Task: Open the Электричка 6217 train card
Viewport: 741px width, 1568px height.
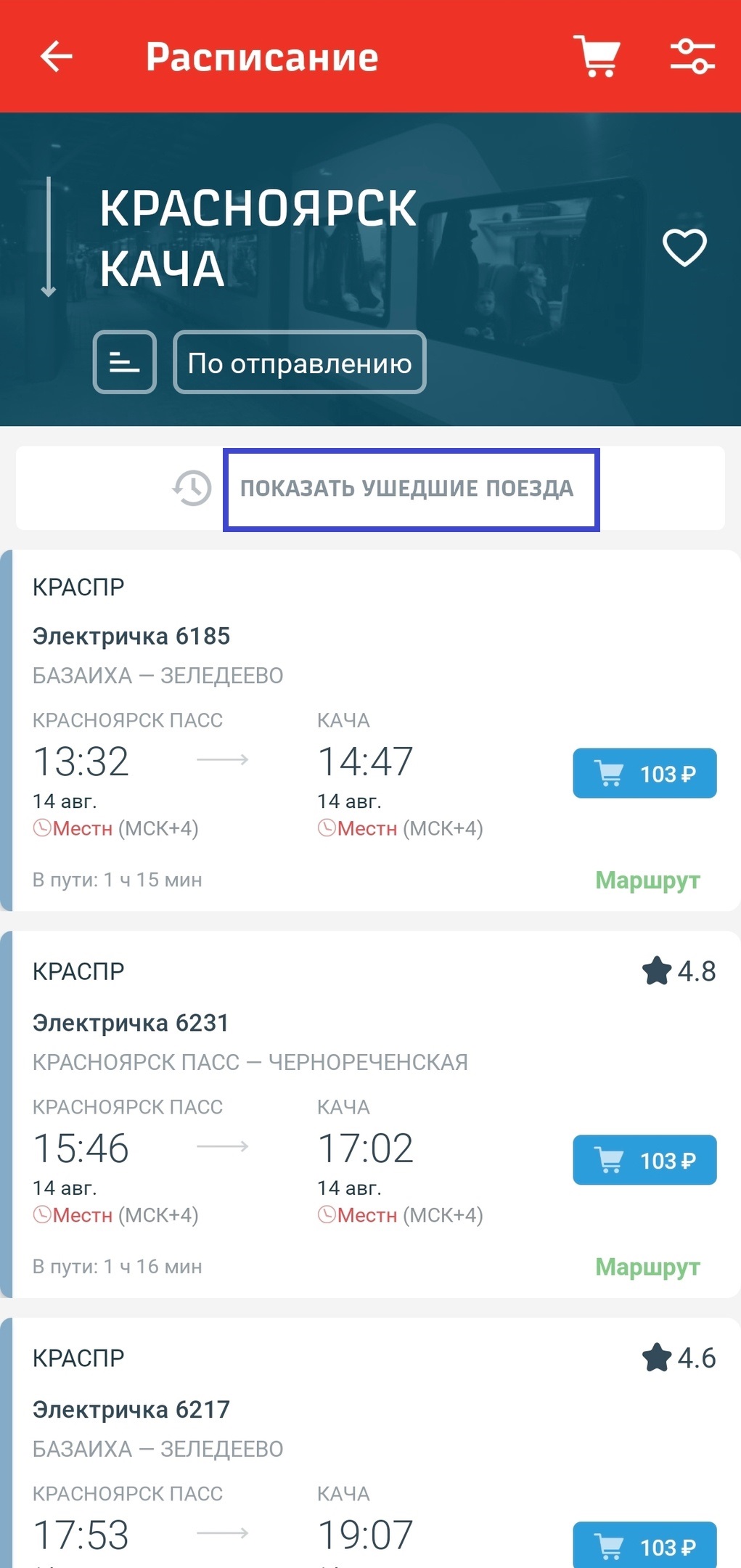Action: tap(370, 1443)
